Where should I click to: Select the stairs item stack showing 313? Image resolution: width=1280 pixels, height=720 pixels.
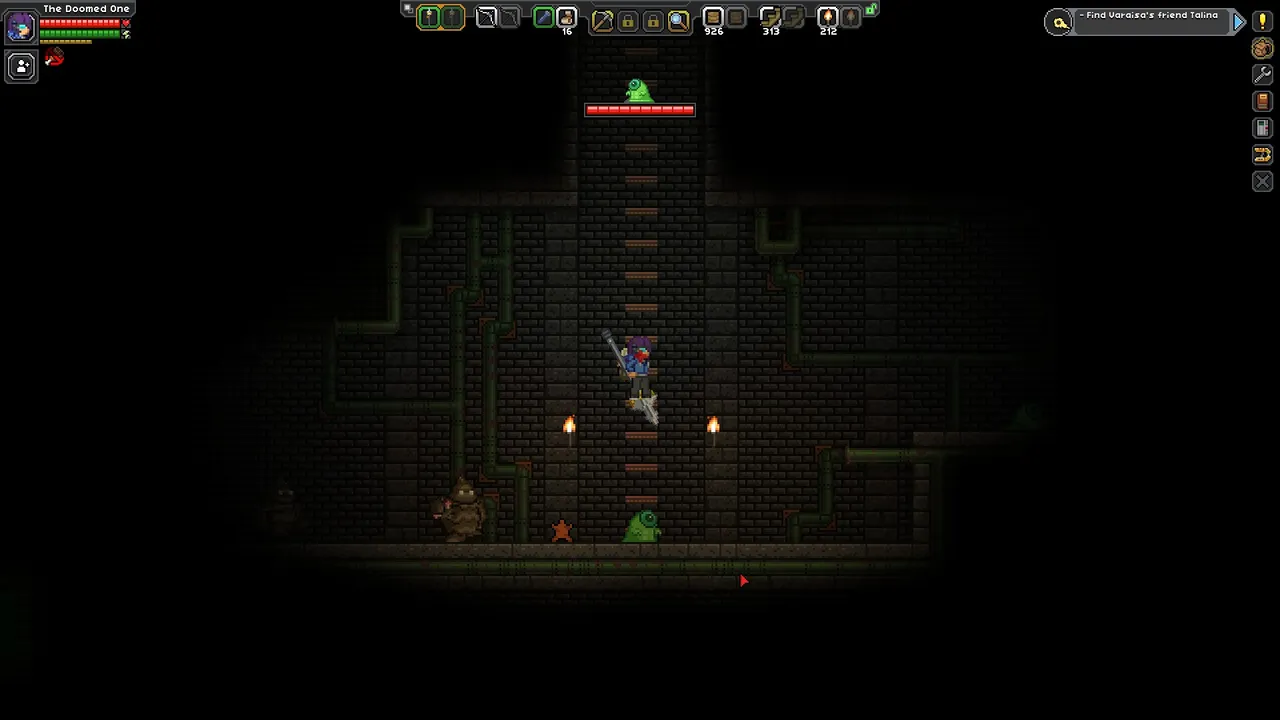pyautogui.click(x=770, y=17)
